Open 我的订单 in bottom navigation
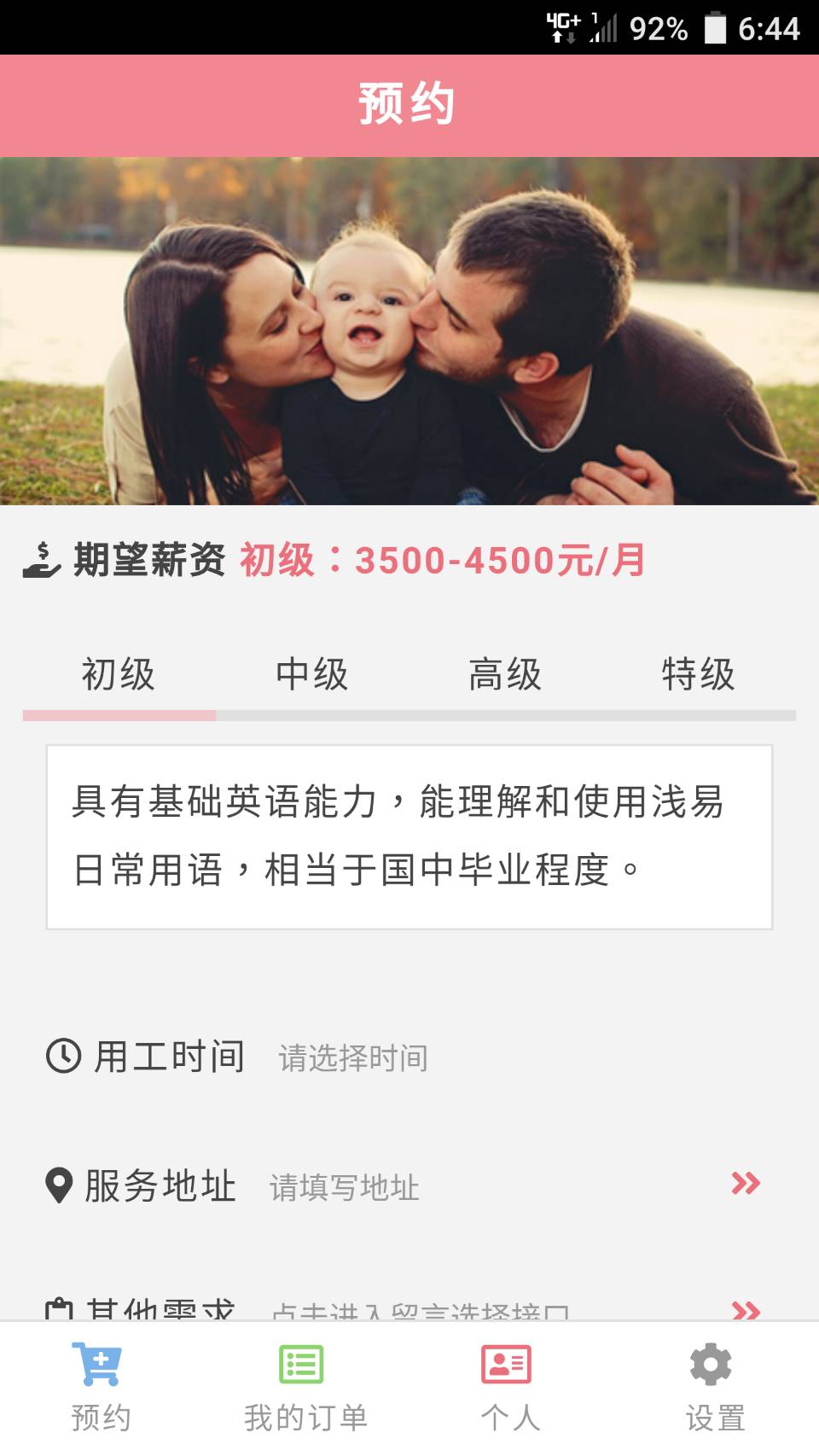Image resolution: width=819 pixels, height=1456 pixels. [305, 1389]
